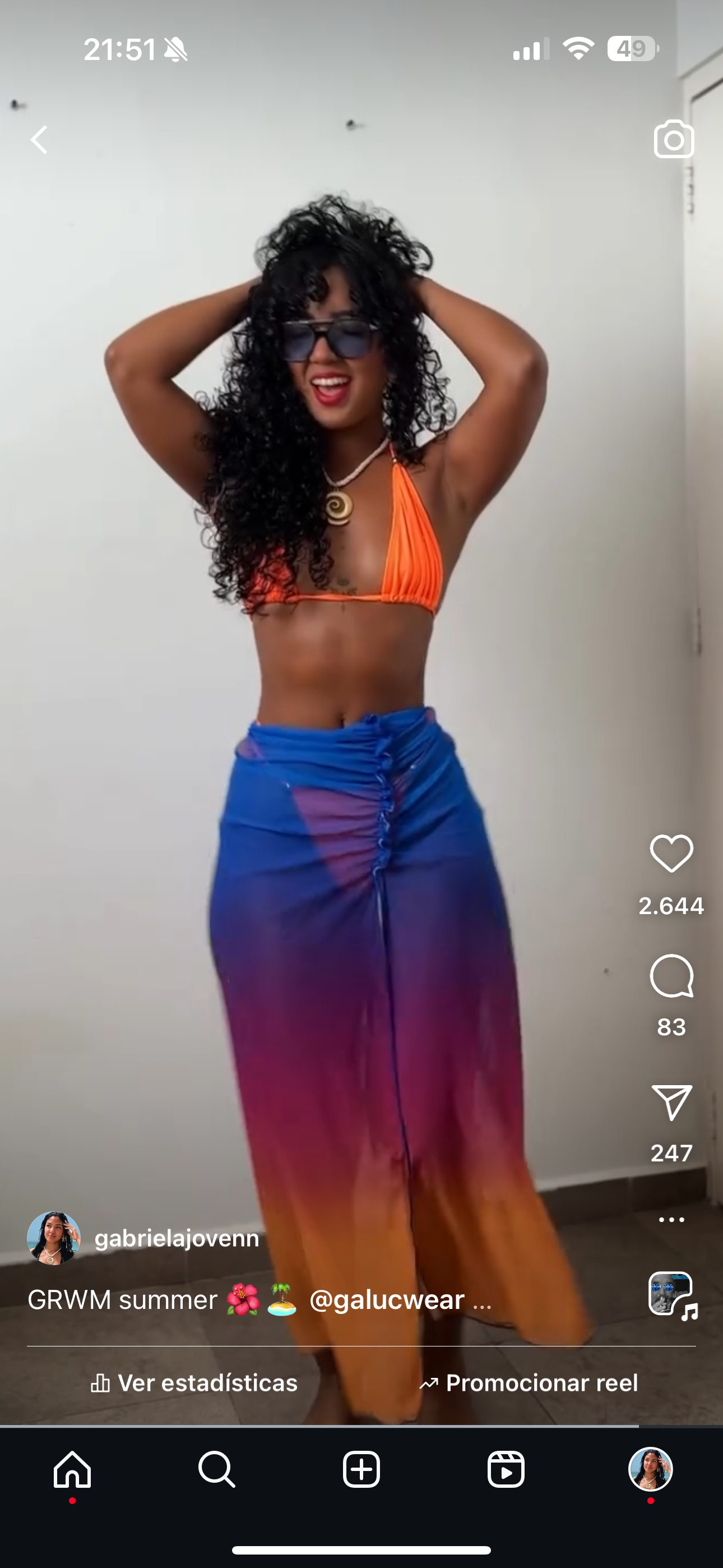The width and height of the screenshot is (723, 1568).
Task: Open the camera to create a reel
Action: (x=674, y=140)
